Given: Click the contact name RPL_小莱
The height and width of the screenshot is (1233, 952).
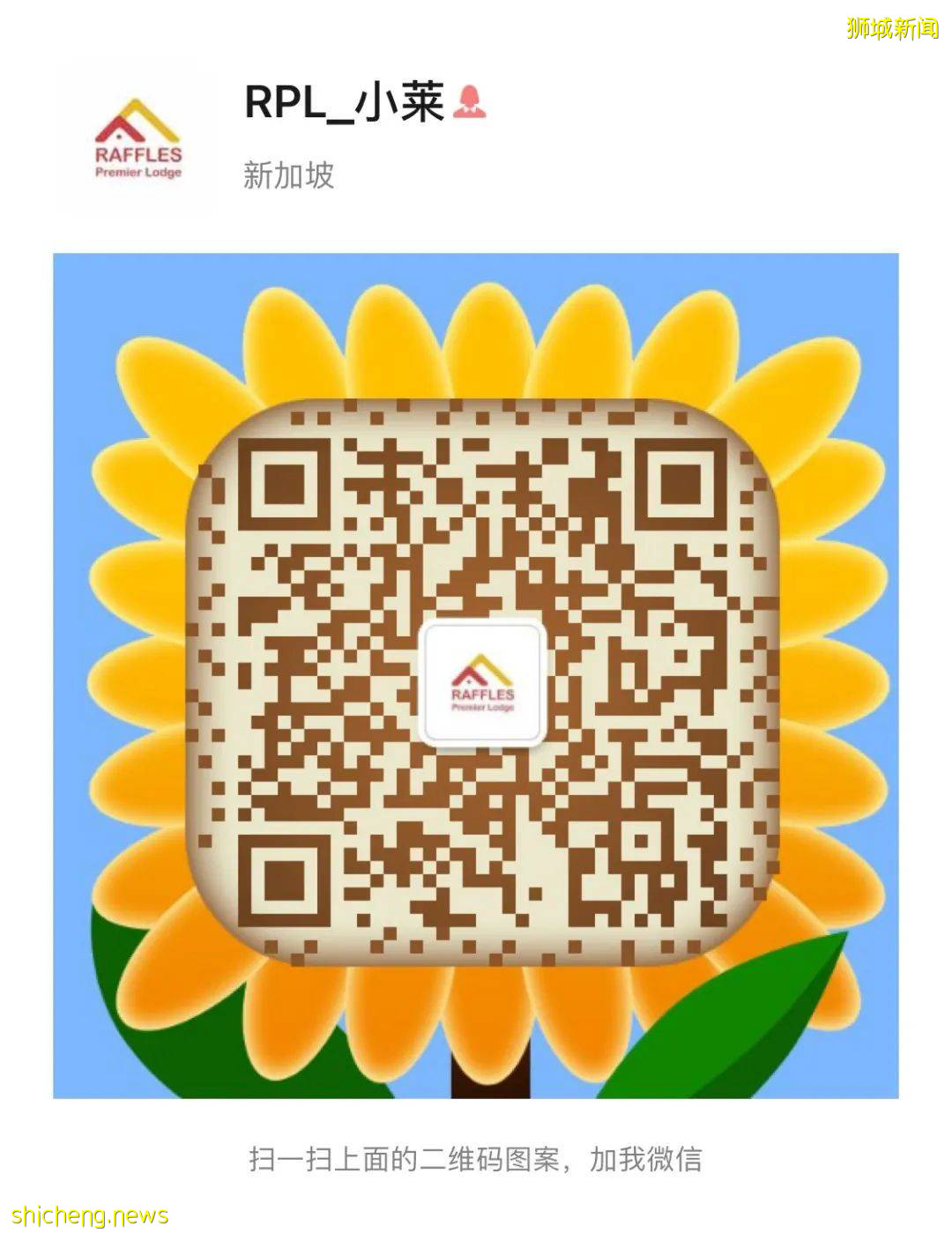Looking at the screenshot, I should click(x=344, y=102).
